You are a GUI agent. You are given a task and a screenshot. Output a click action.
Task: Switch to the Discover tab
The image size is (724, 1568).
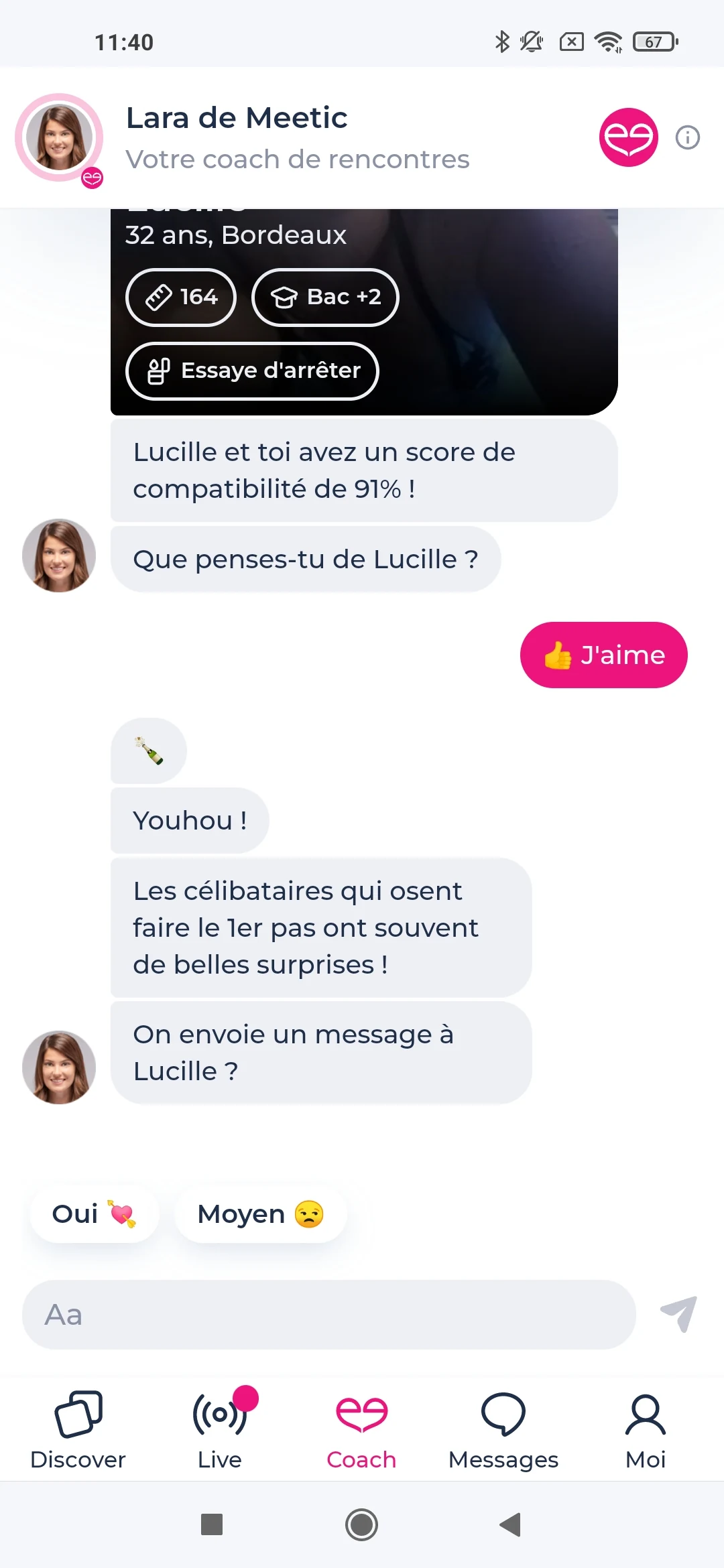click(78, 1430)
